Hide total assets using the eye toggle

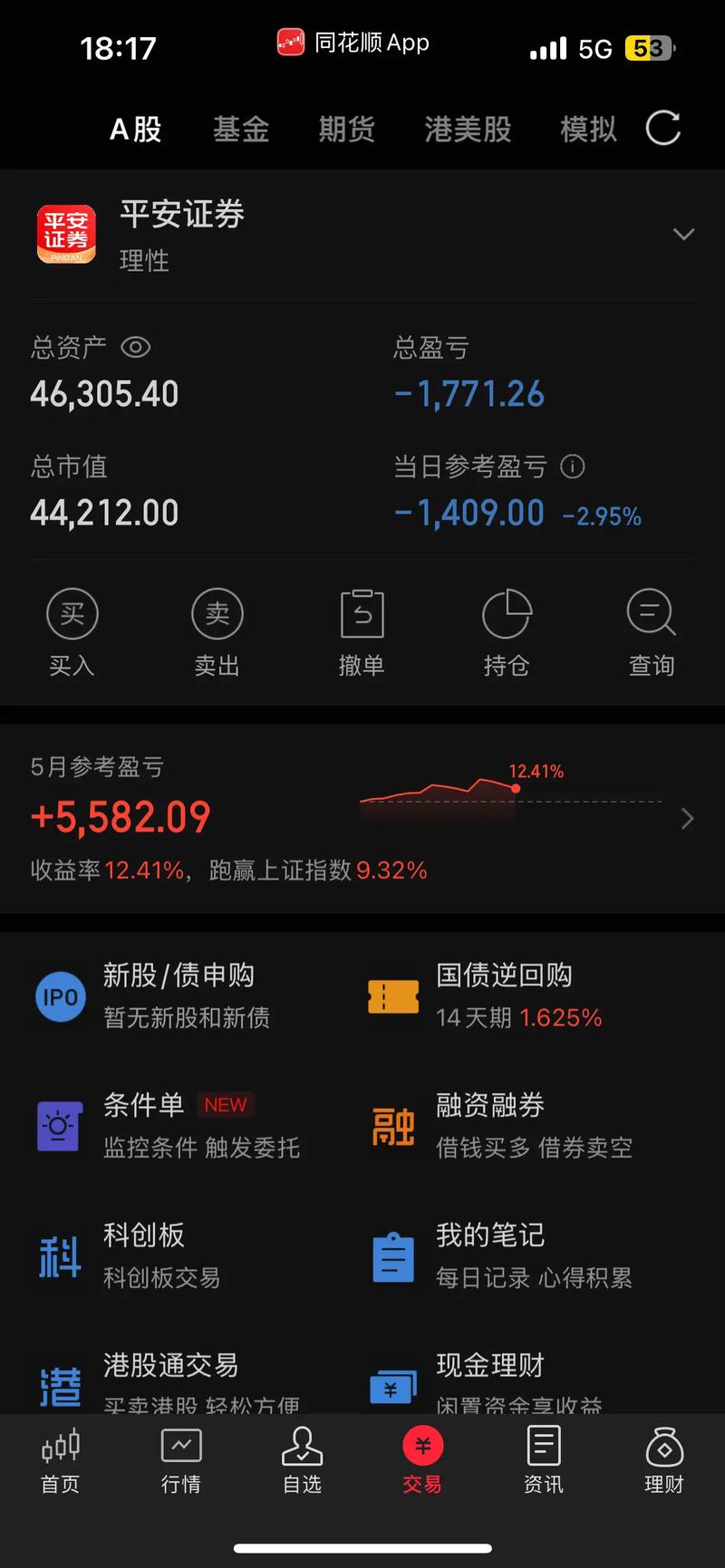pyautogui.click(x=136, y=347)
